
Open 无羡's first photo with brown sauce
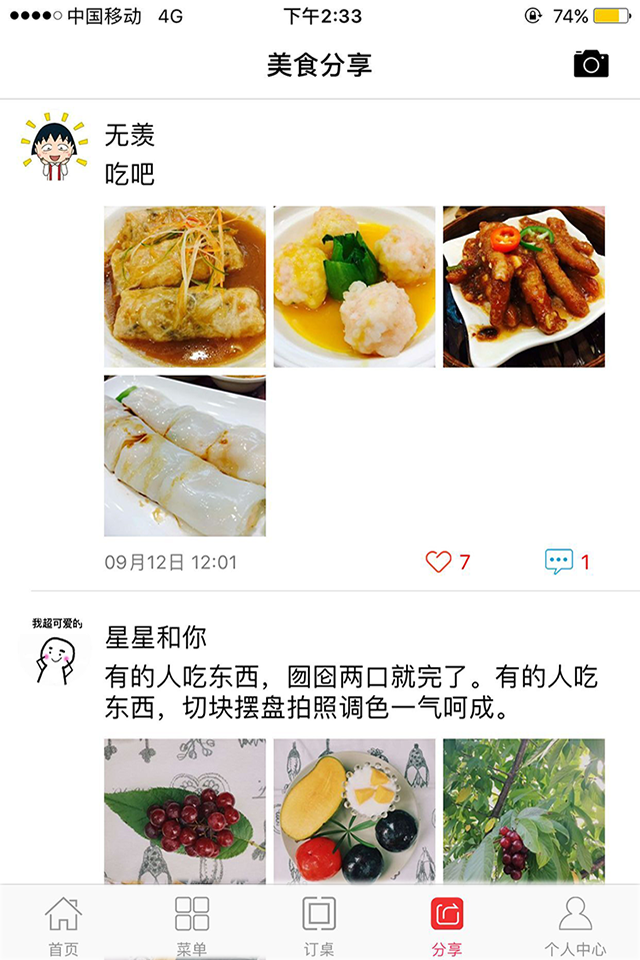pos(185,287)
